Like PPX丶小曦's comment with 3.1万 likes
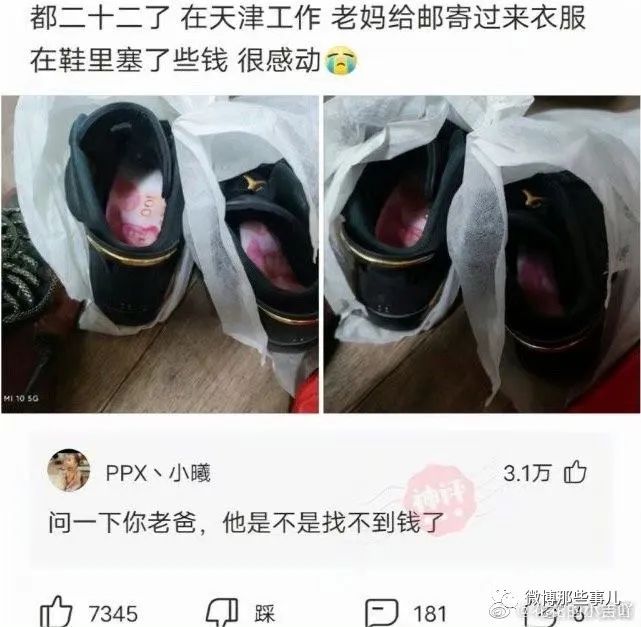 [576, 472]
